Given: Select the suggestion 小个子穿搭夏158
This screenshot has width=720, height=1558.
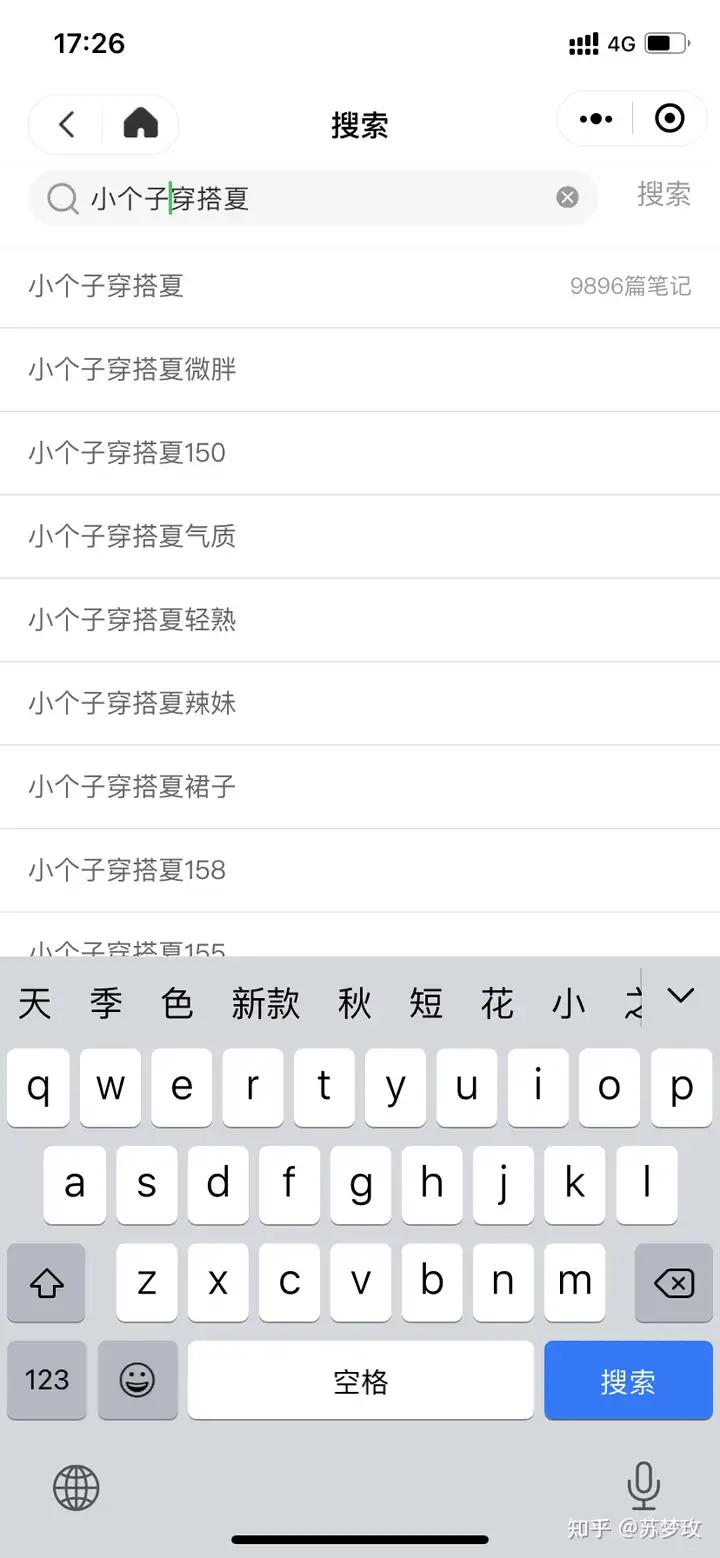Looking at the screenshot, I should point(360,870).
